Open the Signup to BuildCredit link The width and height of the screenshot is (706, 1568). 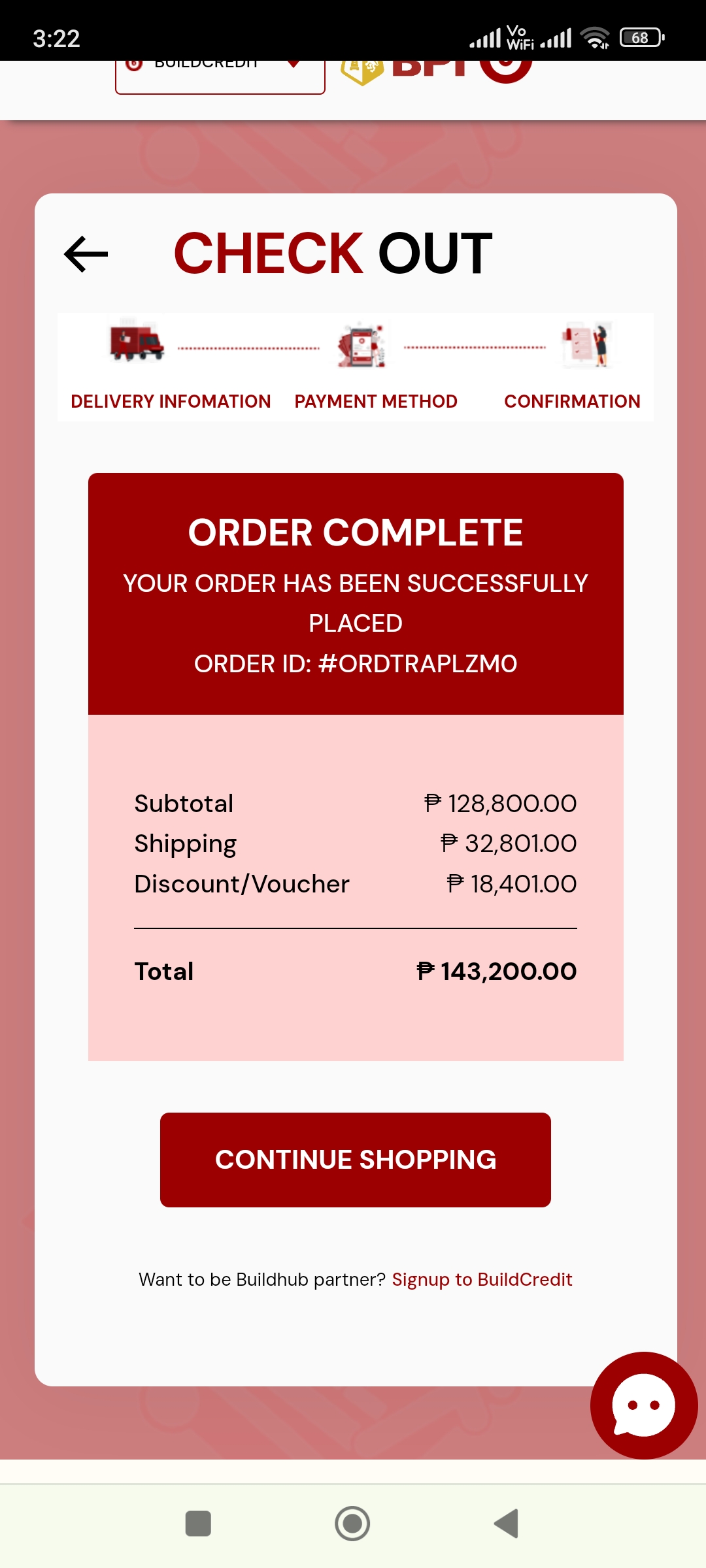click(482, 1279)
